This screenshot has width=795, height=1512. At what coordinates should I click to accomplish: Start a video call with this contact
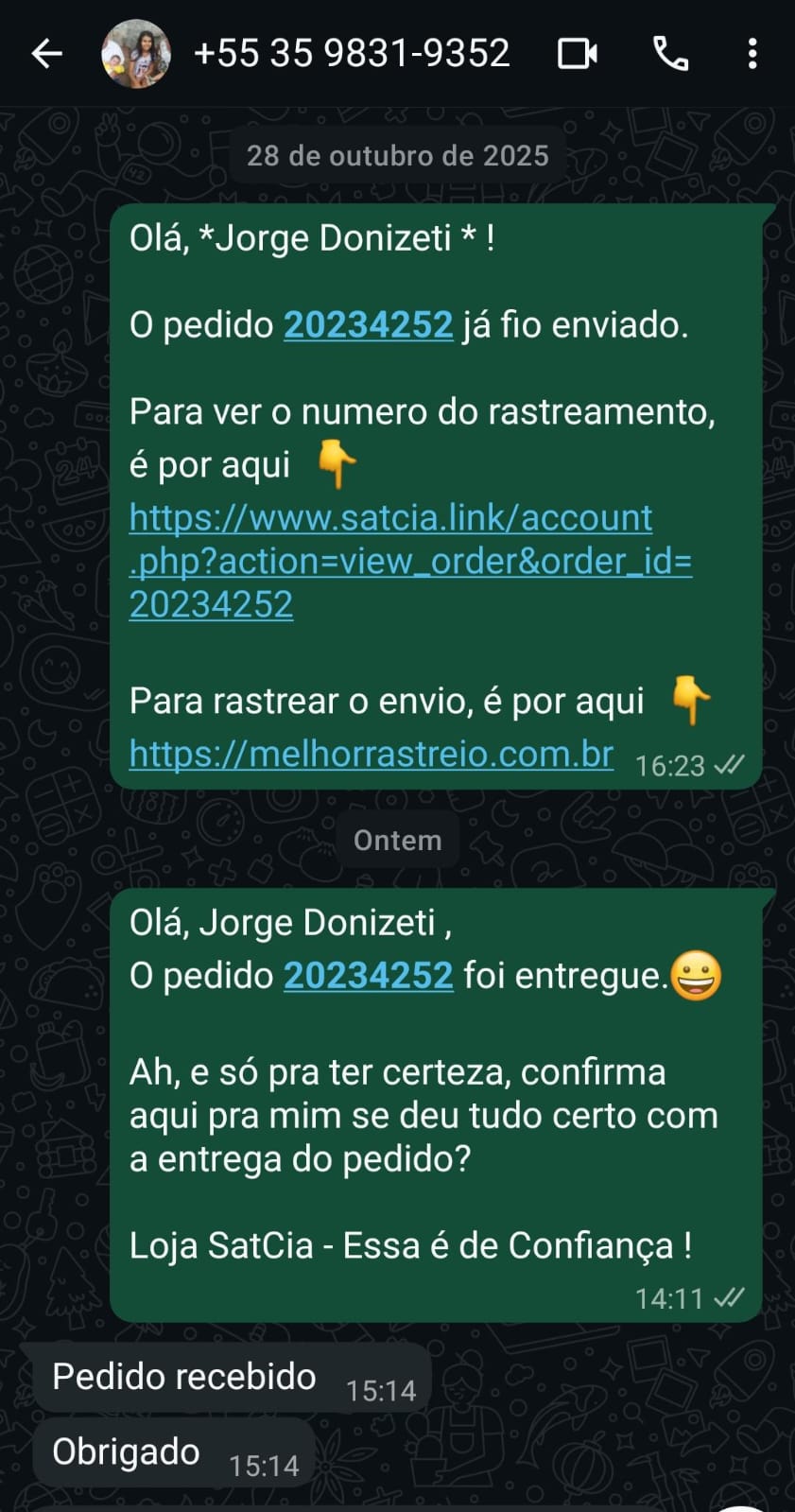click(x=577, y=54)
